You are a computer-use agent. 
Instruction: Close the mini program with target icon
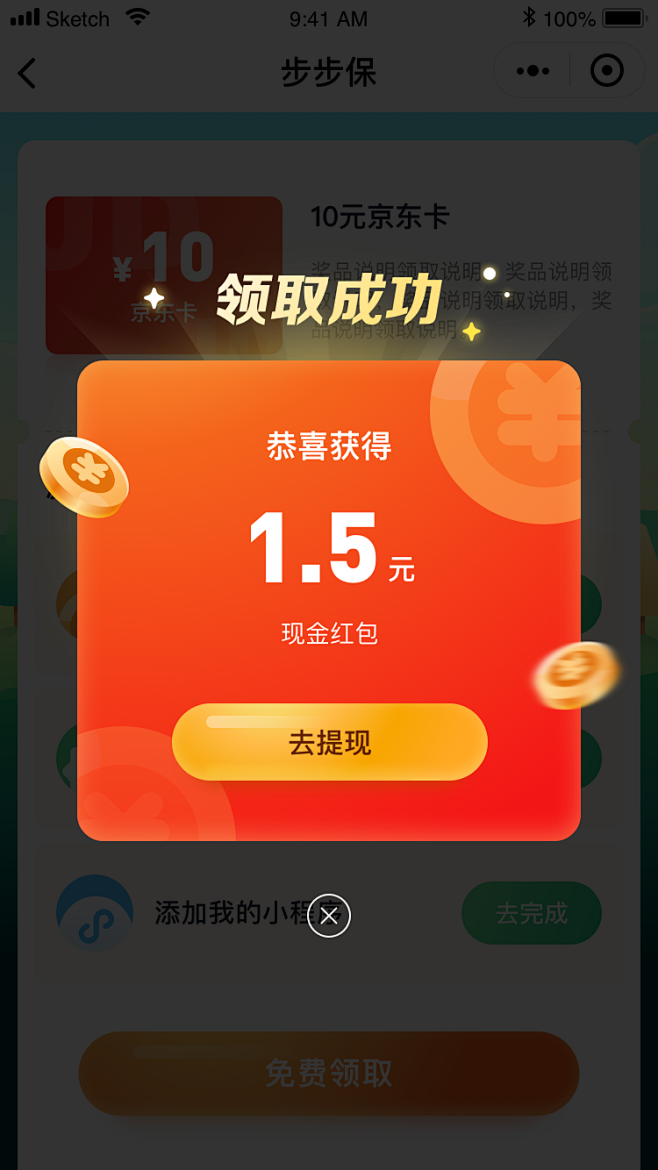pos(607,72)
